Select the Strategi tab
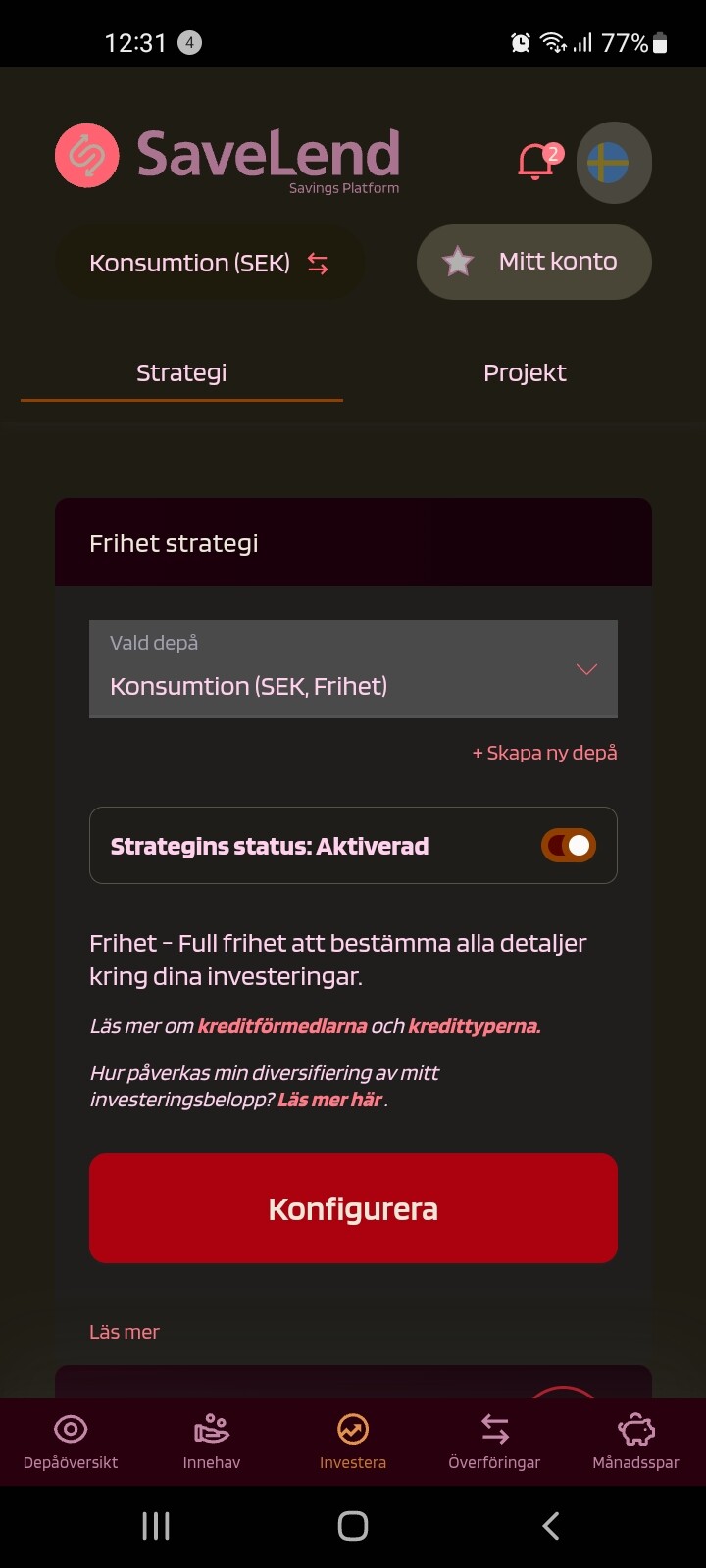The height and width of the screenshot is (1568, 706). point(181,373)
